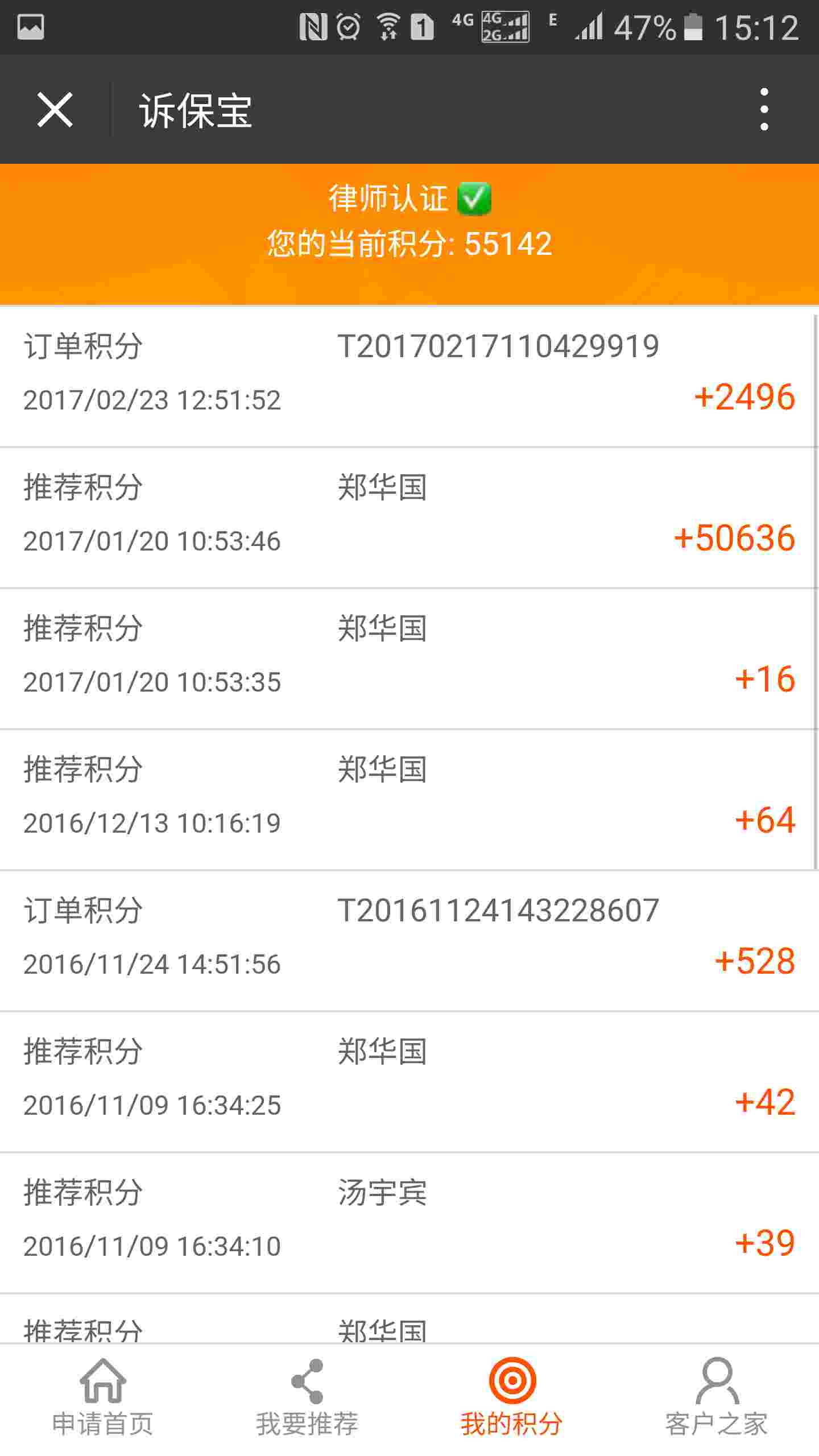Open the three-dot overflow menu

tap(764, 109)
